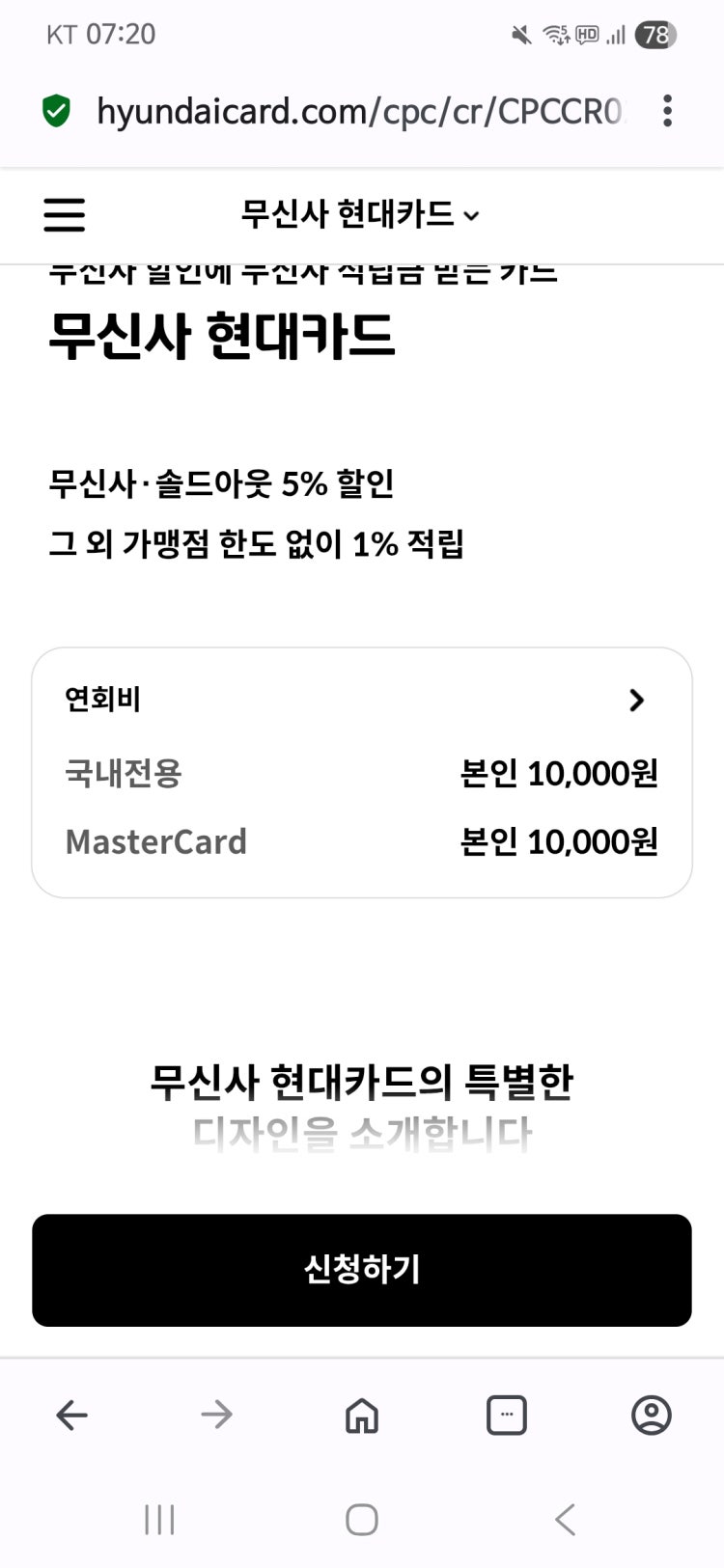The height and width of the screenshot is (1568, 724).
Task: Open the browser profile account icon
Action: 652,1416
